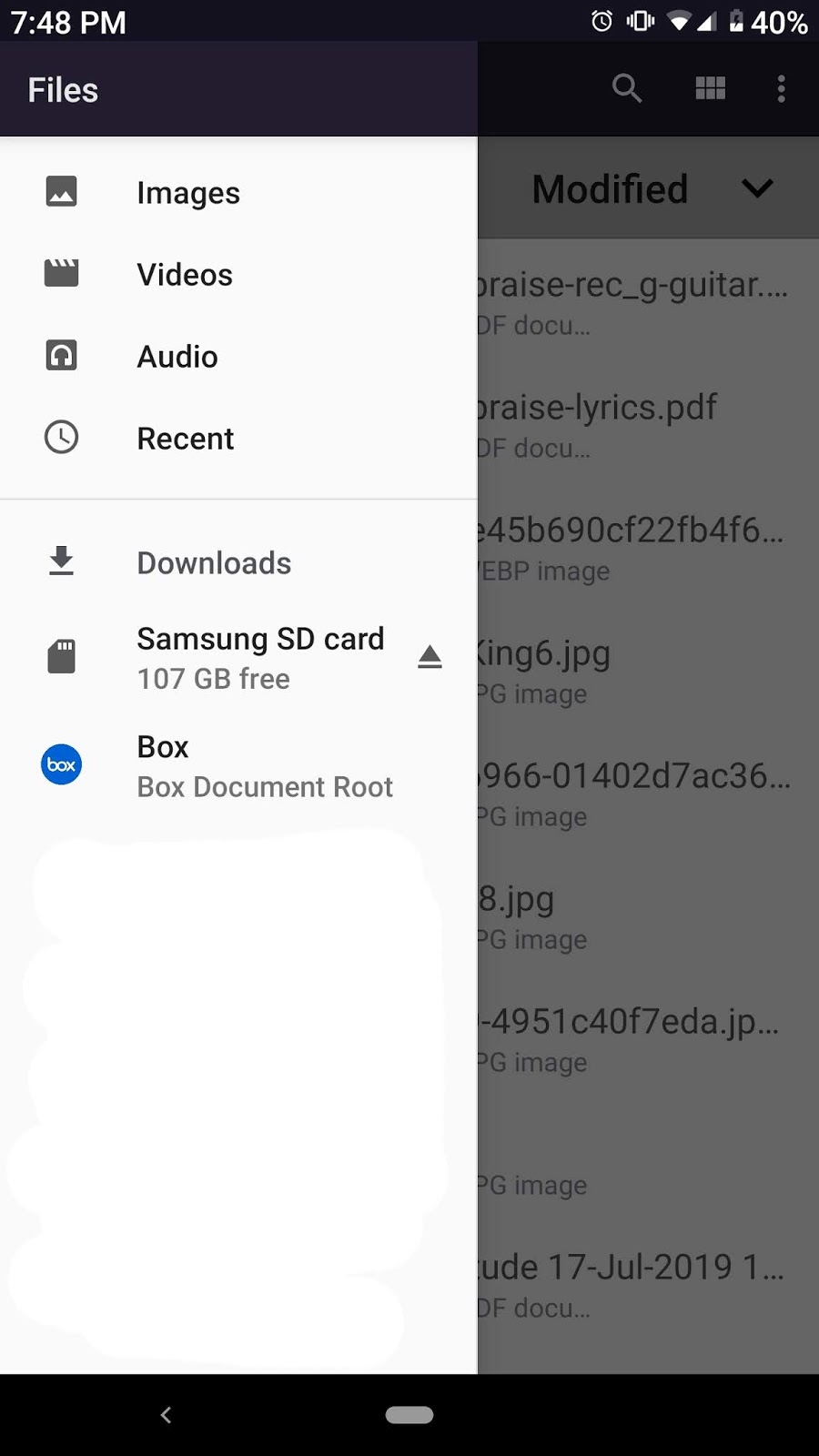Screen dimensions: 819x1456
Task: Tap the home pill button
Action: (409, 1414)
